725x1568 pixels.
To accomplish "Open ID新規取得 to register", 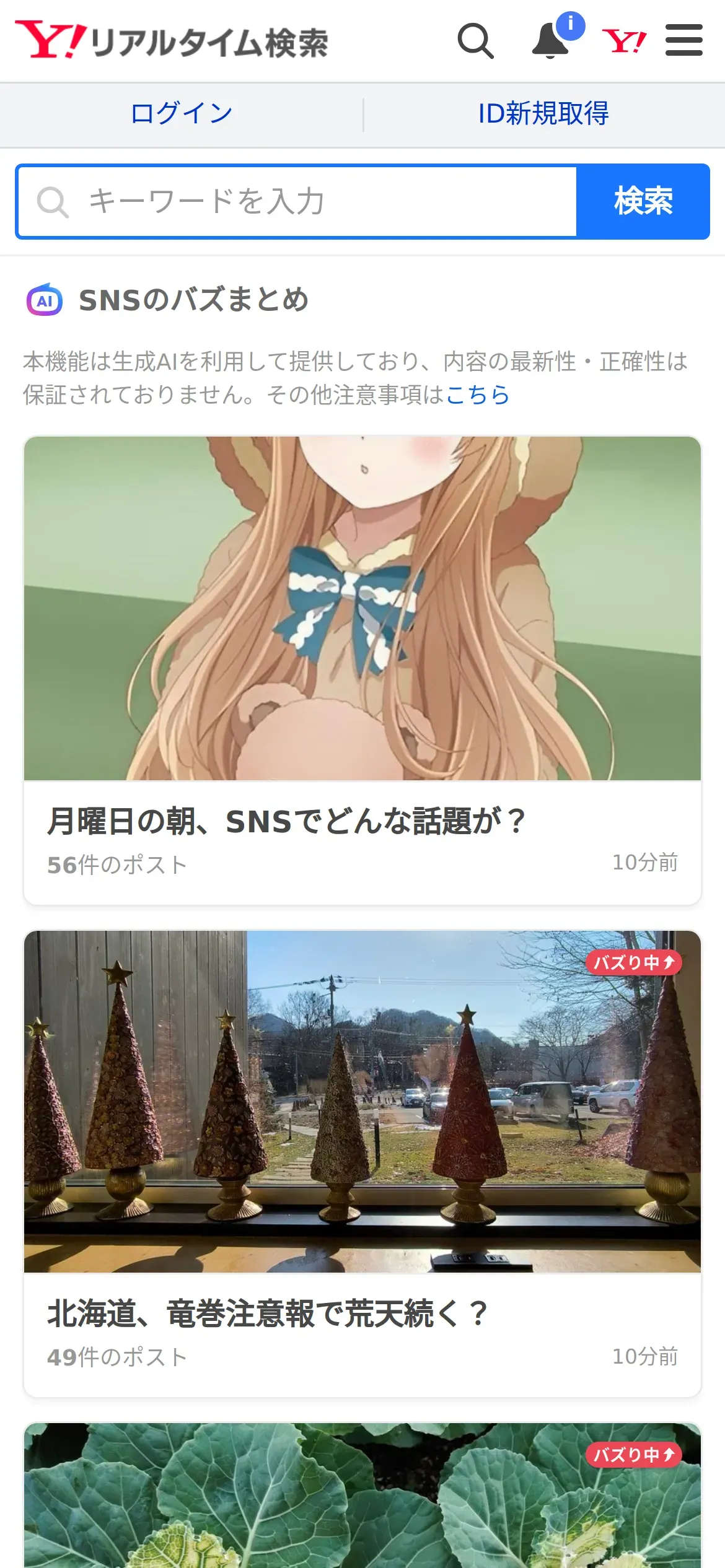I will coord(543,114).
